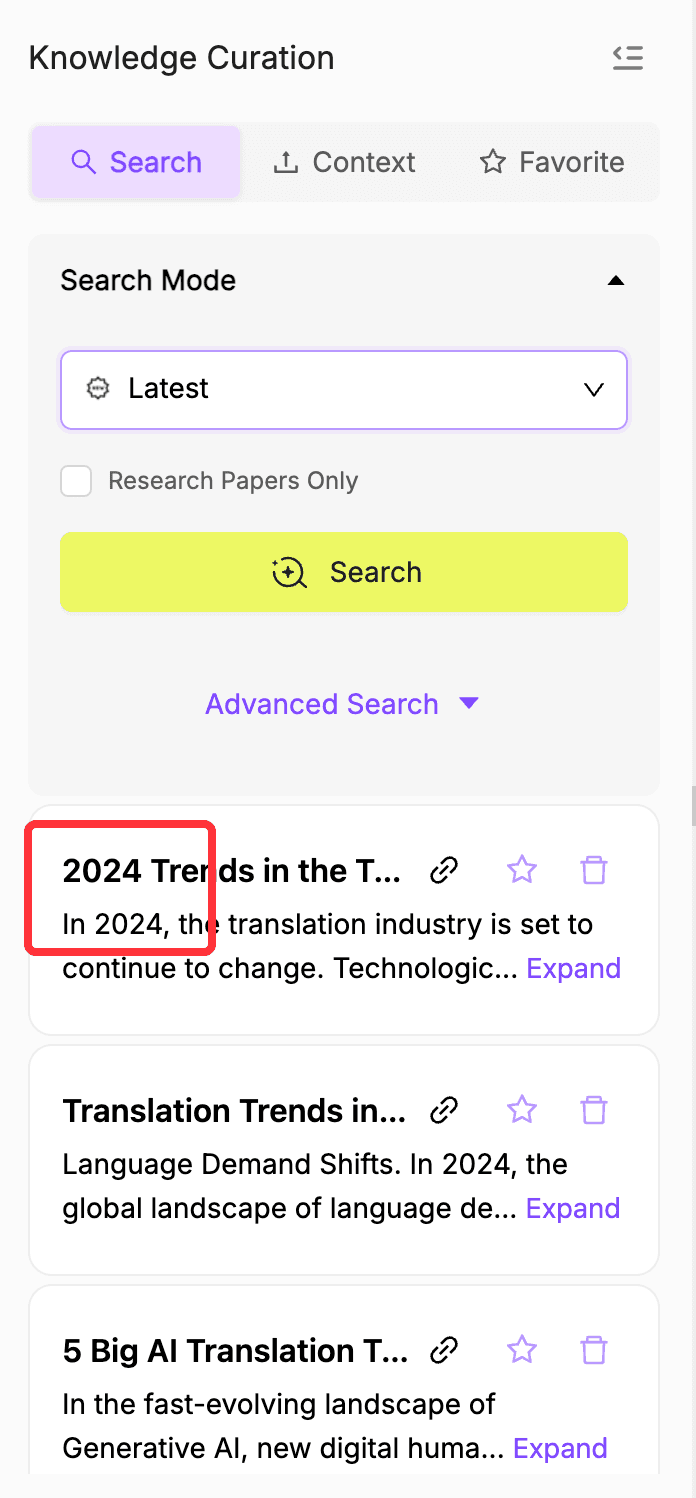696x1498 pixels.
Task: Expand the 2024 Trends result text
Action: pos(573,968)
